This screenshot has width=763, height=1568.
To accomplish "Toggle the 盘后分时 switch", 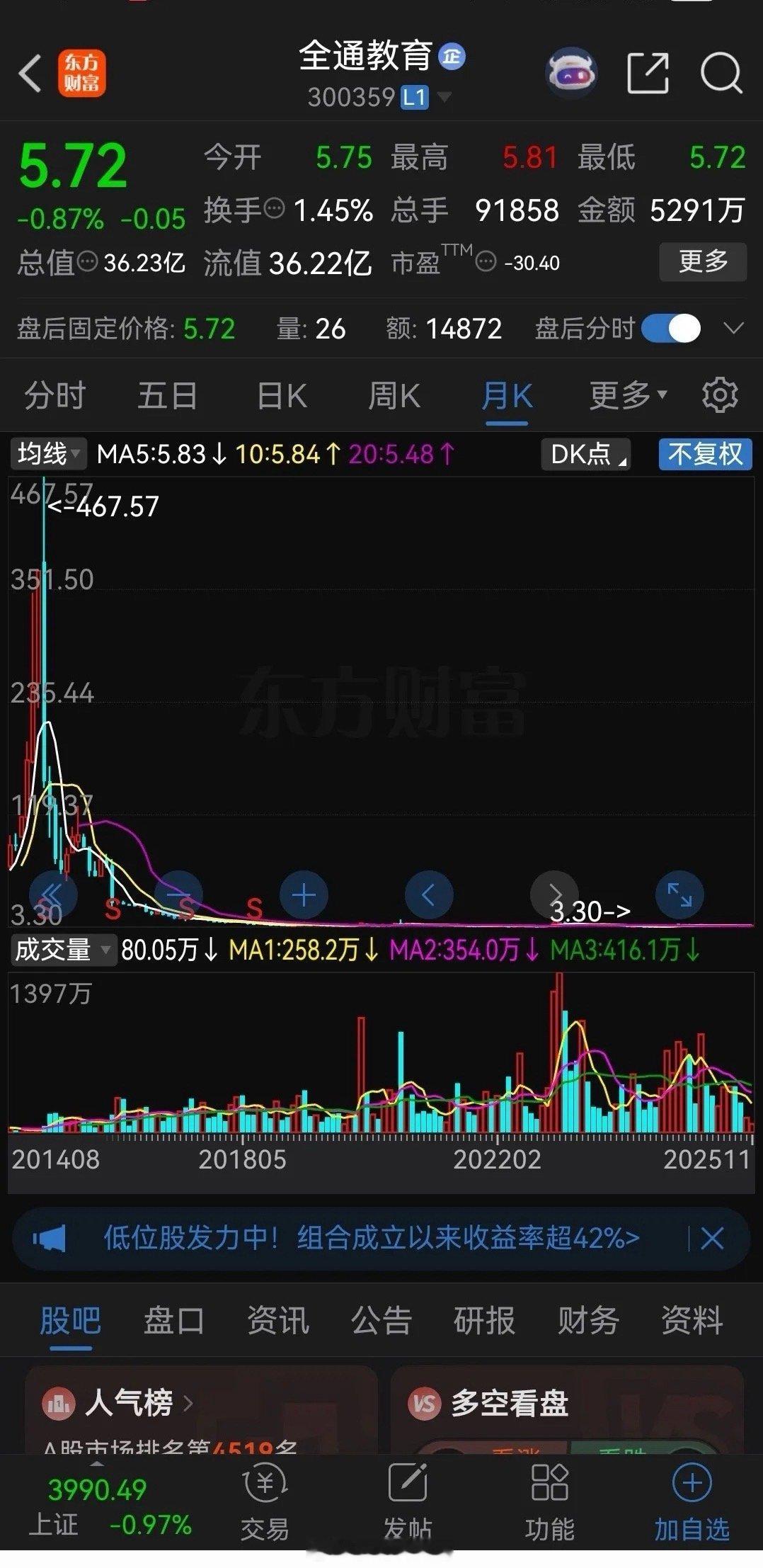I will [x=671, y=329].
